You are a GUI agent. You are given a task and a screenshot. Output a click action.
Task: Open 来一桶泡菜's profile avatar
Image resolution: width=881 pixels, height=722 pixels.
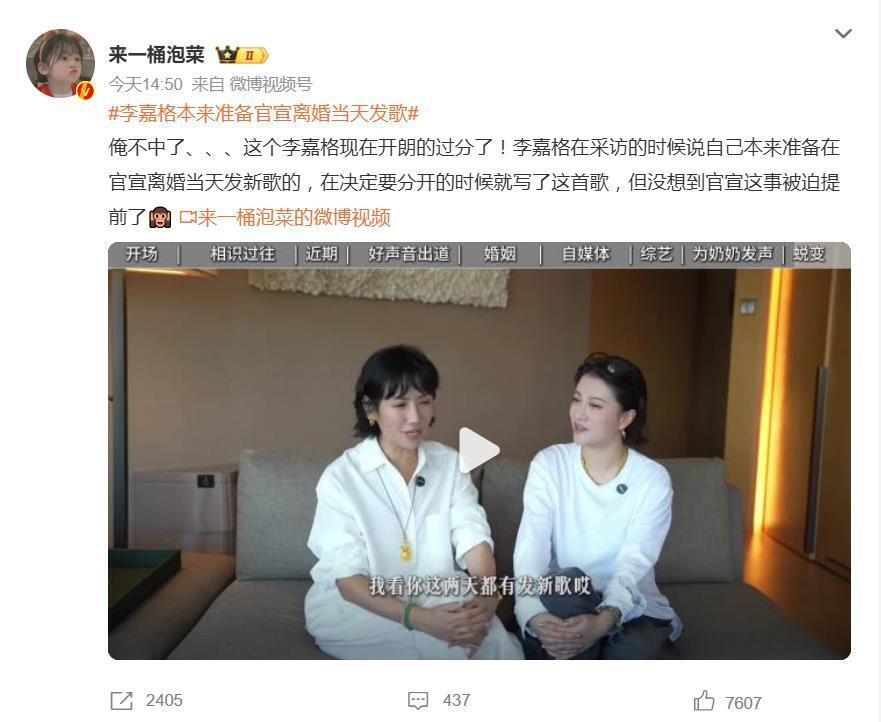pyautogui.click(x=60, y=63)
